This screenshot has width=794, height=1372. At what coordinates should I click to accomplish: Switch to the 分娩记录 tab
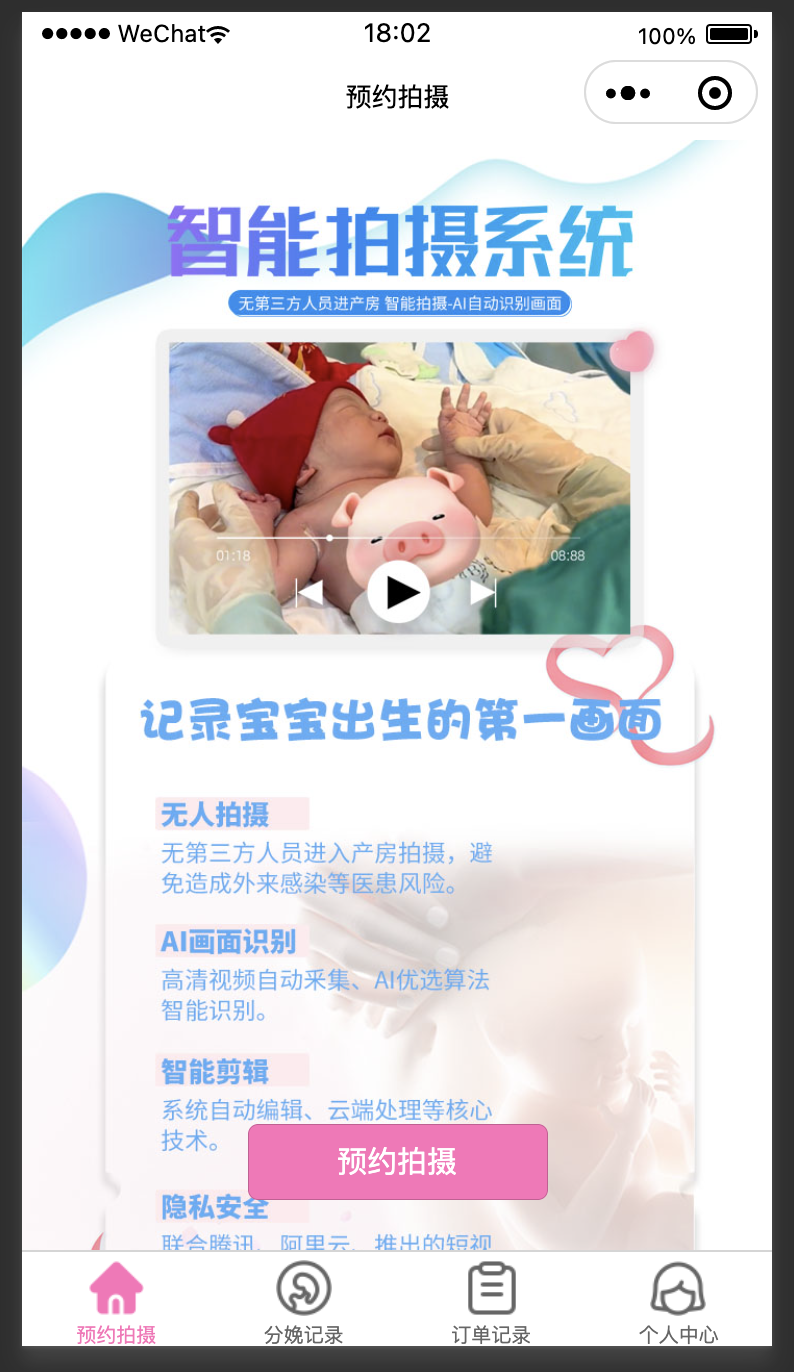[x=303, y=1303]
